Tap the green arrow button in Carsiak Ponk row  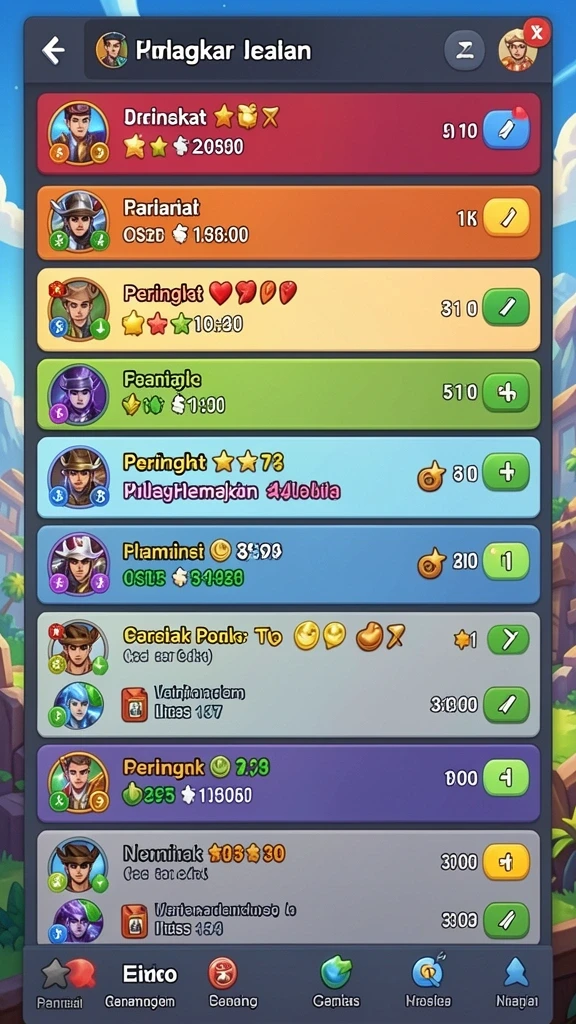pos(508,640)
